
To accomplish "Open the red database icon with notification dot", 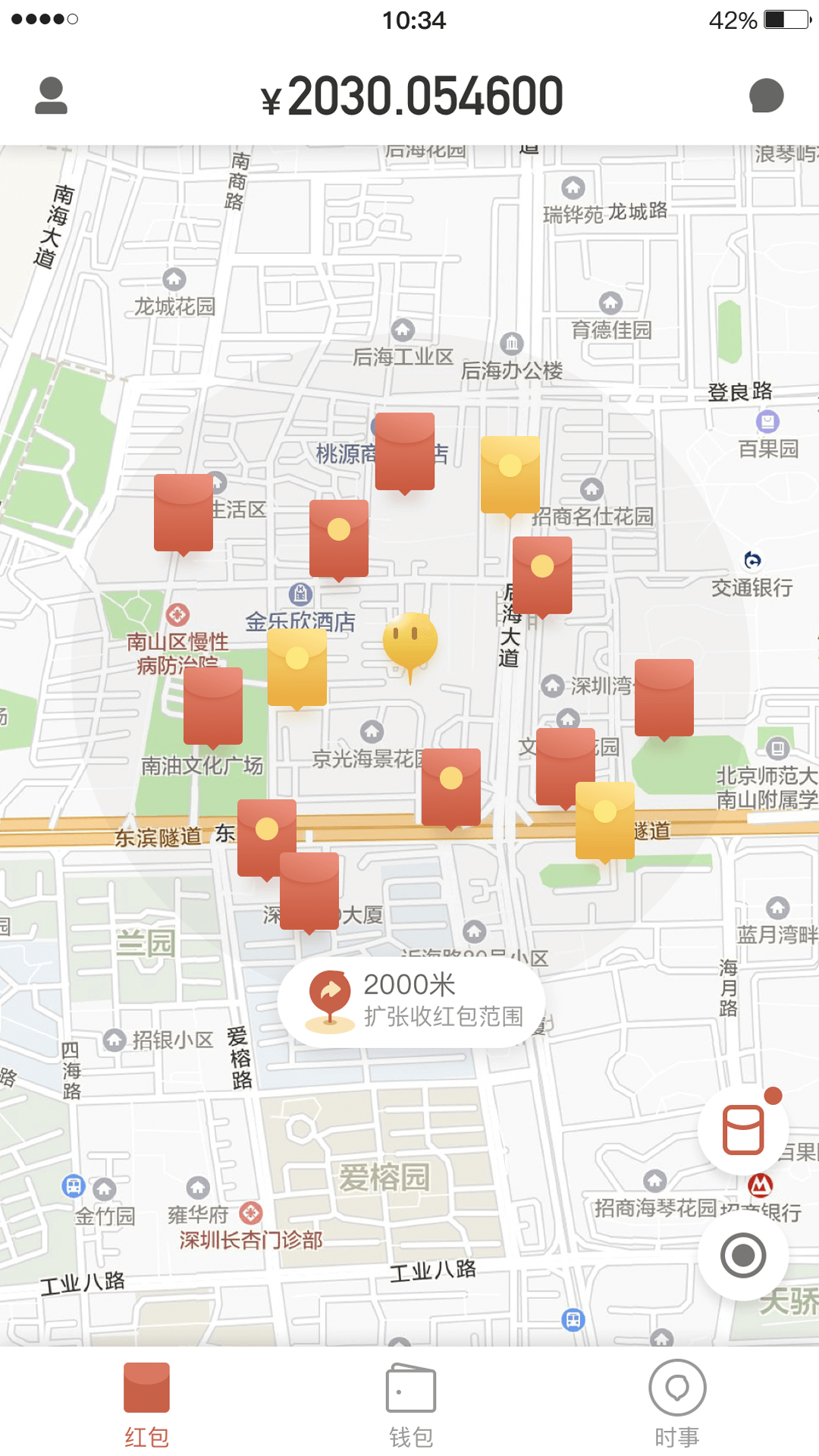I will click(x=743, y=1130).
